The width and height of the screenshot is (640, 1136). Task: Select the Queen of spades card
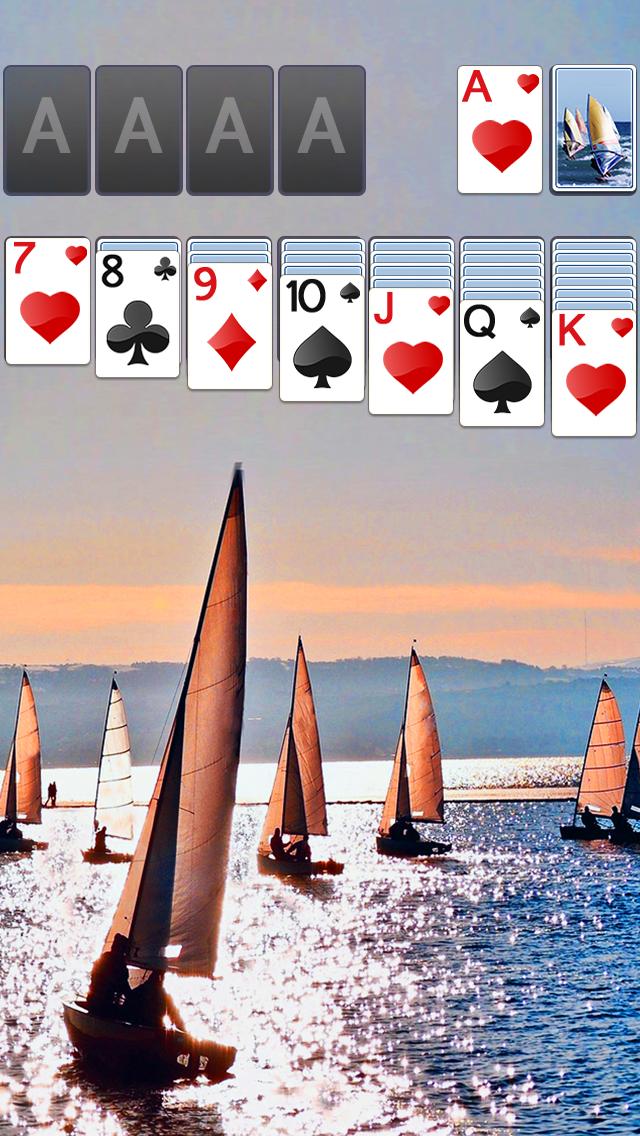tap(502, 363)
